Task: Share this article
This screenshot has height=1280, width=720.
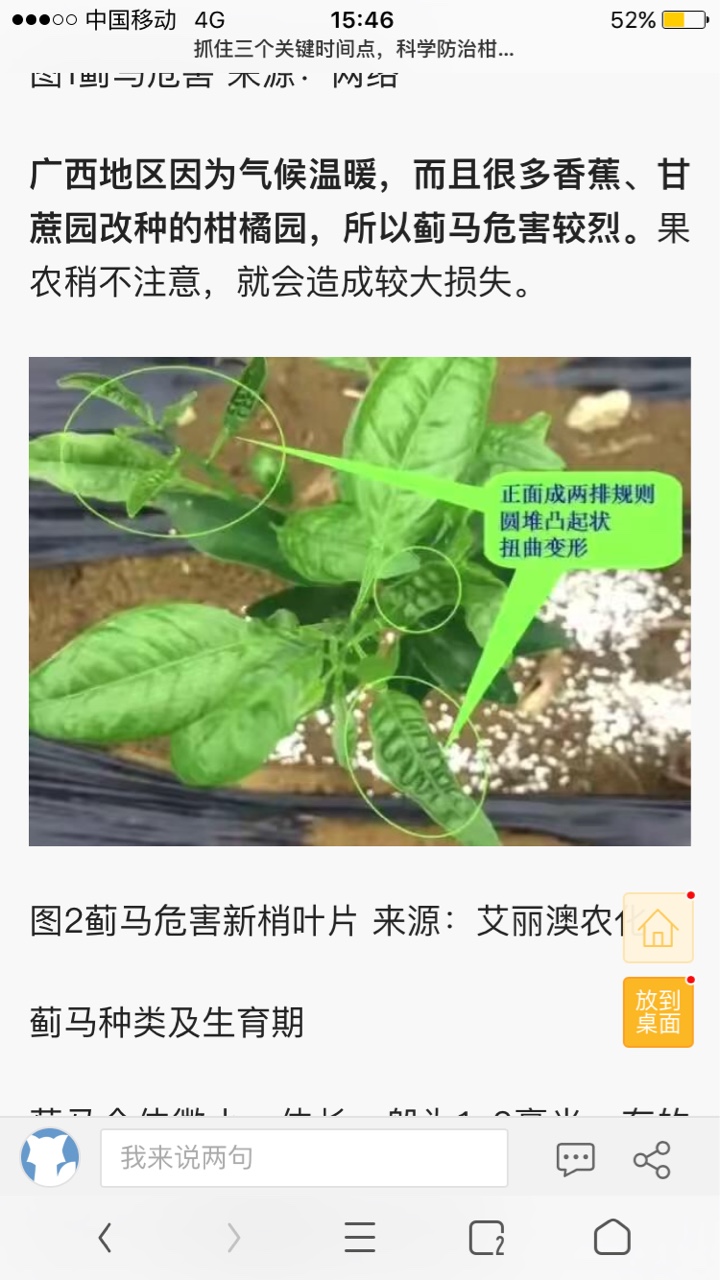Action: (x=652, y=1159)
